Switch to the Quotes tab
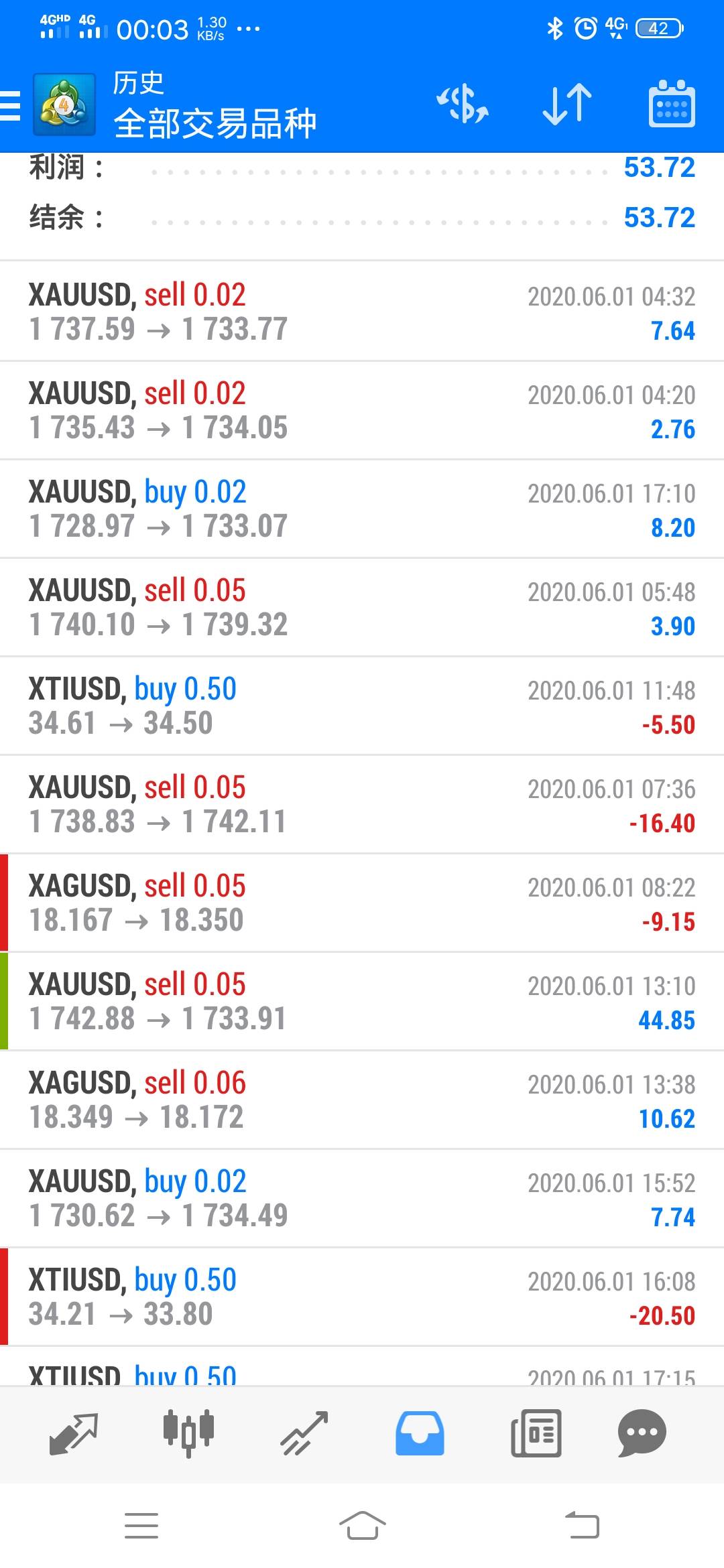This screenshot has height=1568, width=724. tap(74, 1433)
